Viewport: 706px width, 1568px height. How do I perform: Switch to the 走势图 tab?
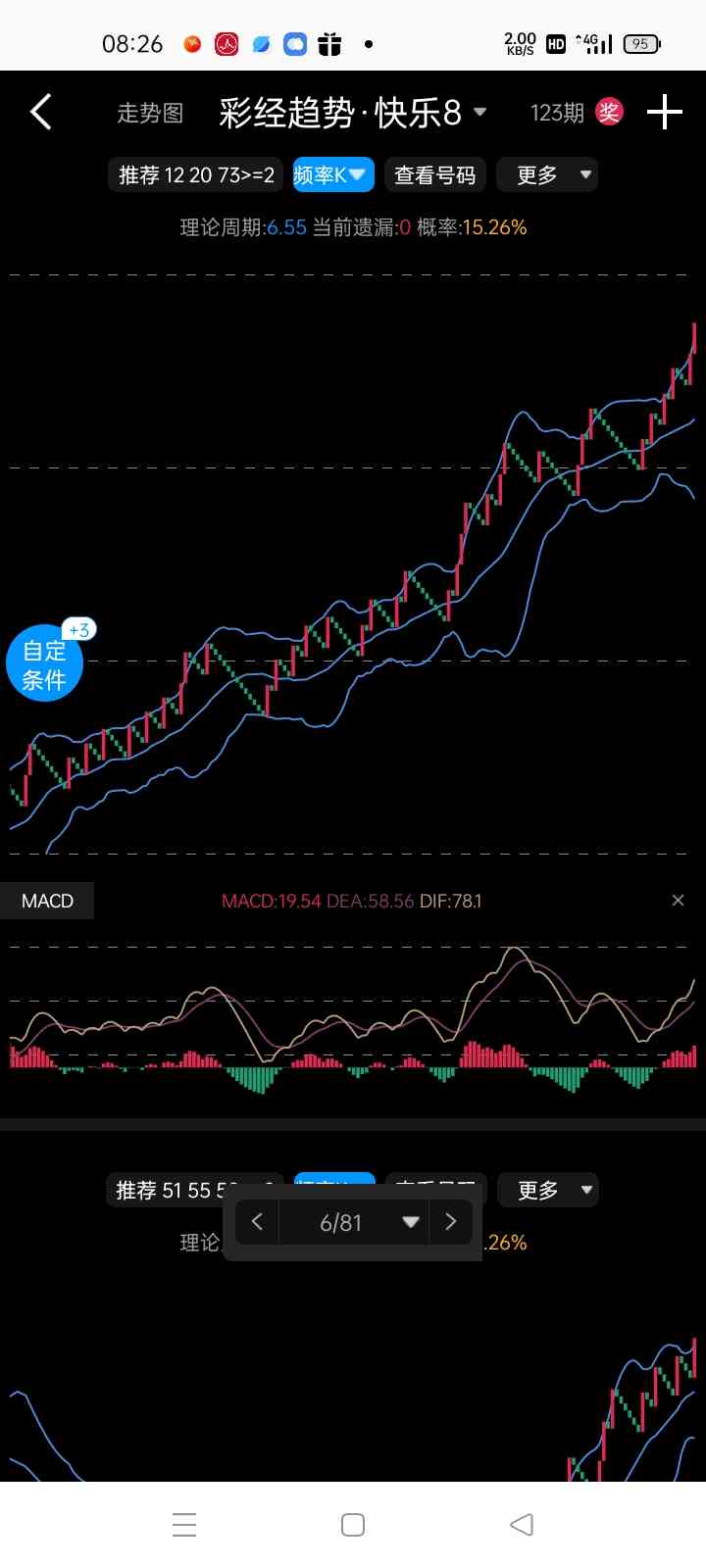point(150,114)
